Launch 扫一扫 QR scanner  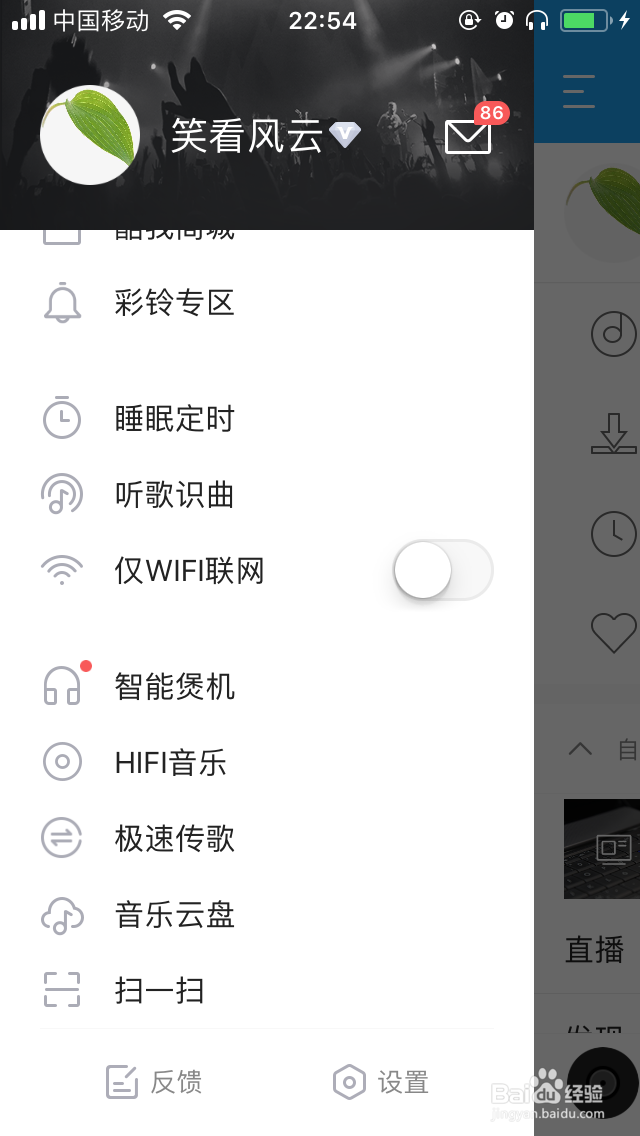[x=159, y=990]
